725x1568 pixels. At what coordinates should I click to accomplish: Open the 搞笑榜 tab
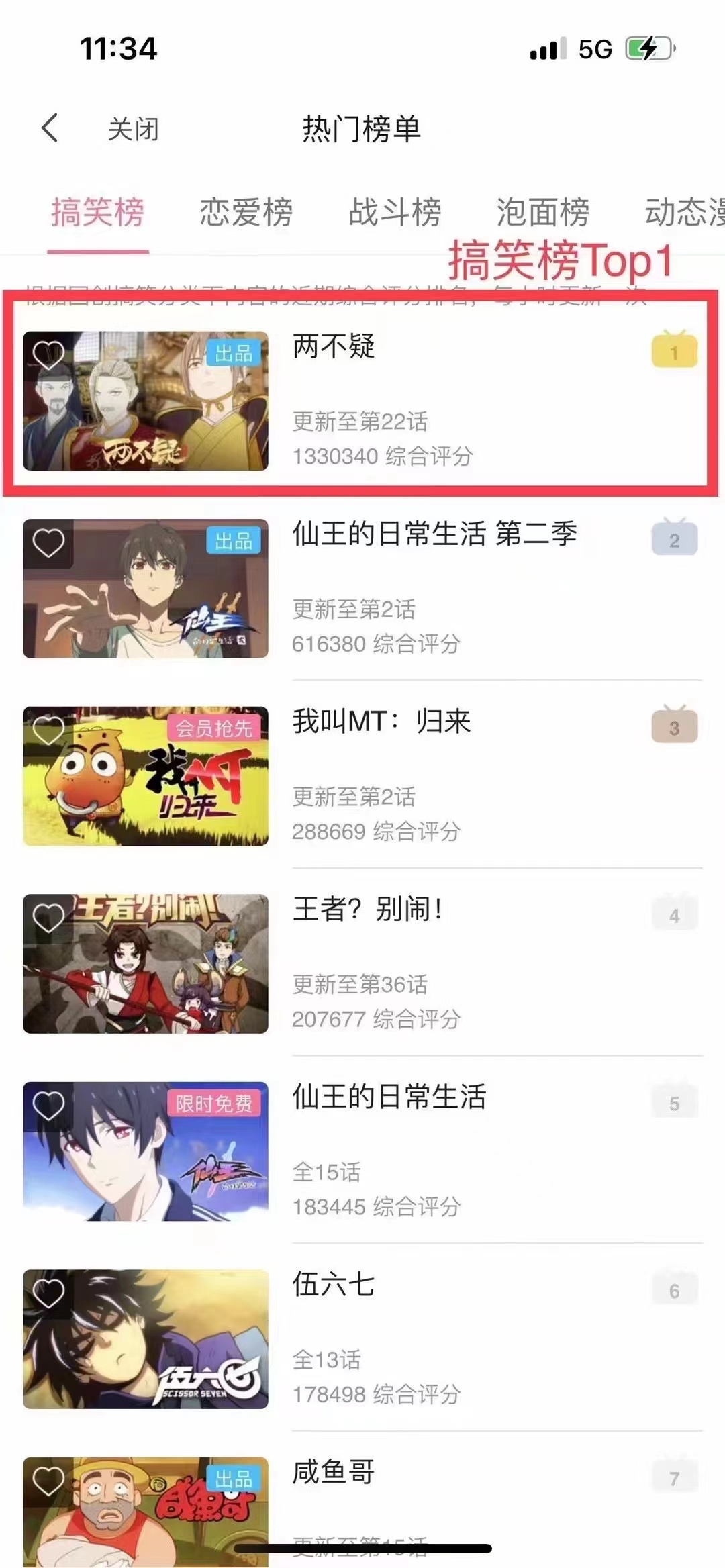click(98, 212)
